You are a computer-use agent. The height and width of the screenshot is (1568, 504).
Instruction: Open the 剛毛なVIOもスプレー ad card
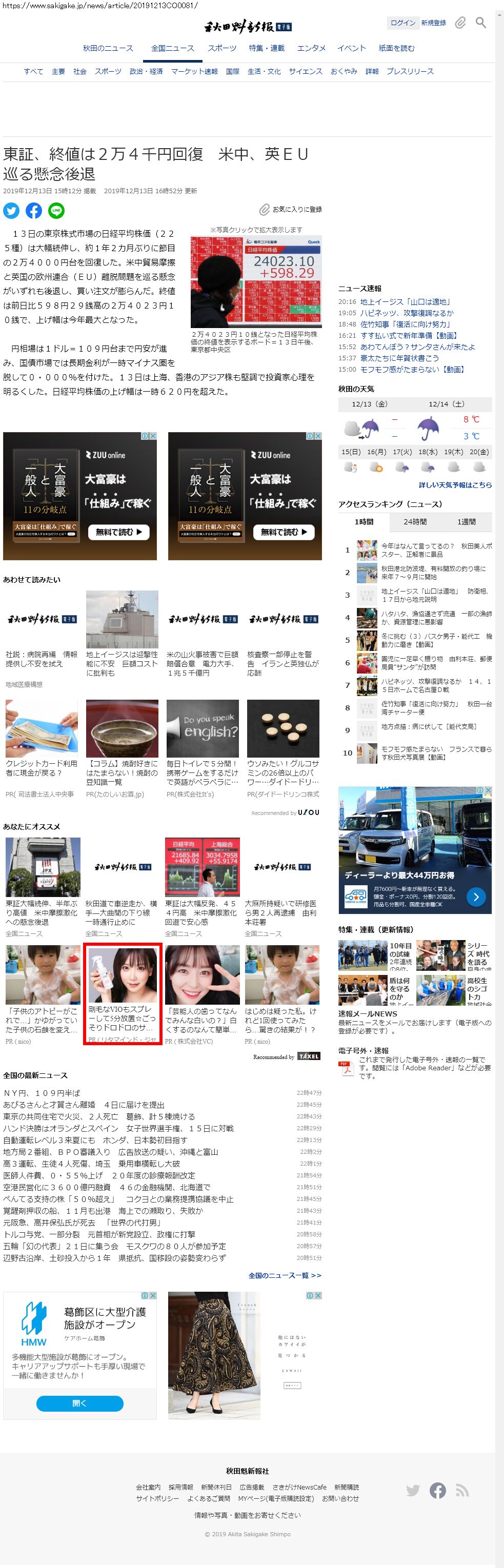(x=123, y=993)
